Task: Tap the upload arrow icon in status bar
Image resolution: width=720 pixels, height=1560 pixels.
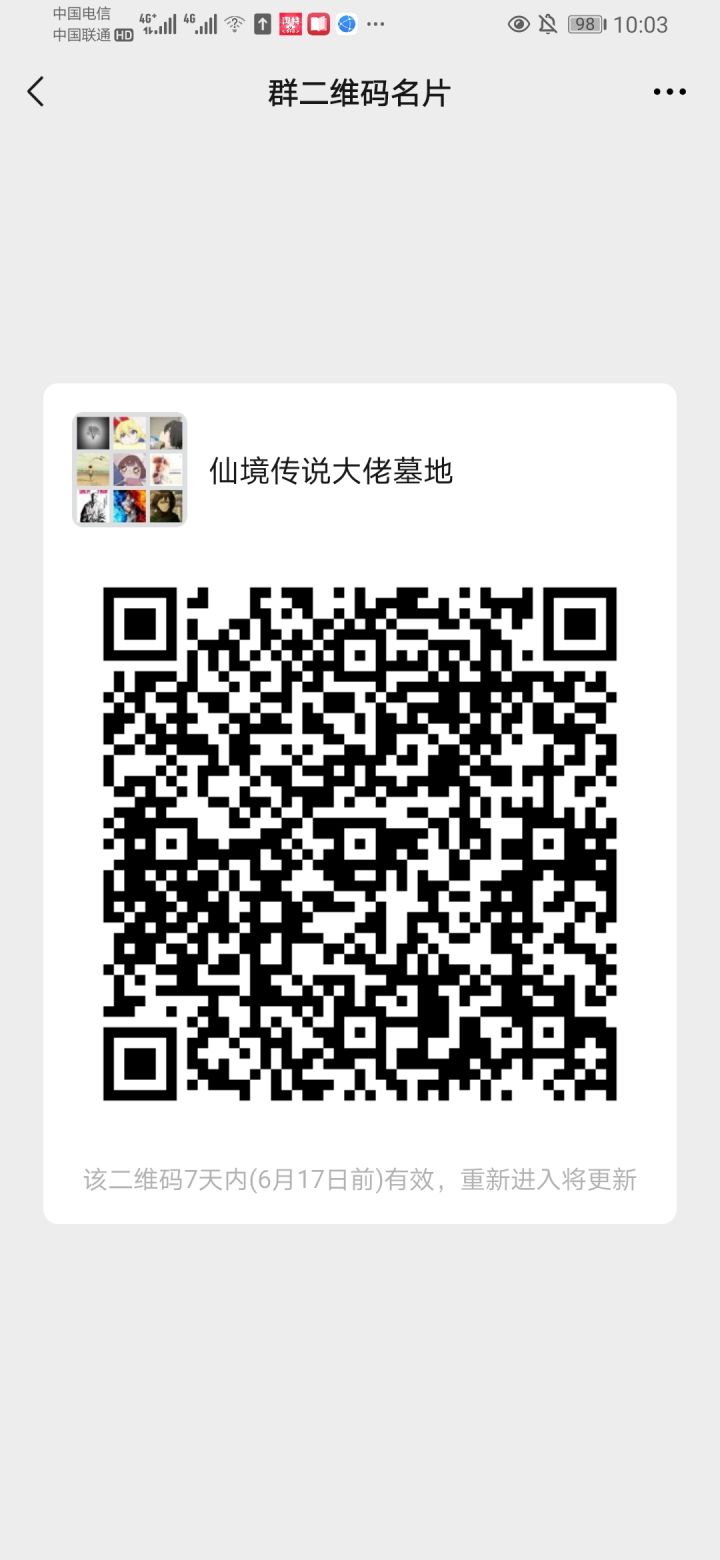Action: coord(261,23)
